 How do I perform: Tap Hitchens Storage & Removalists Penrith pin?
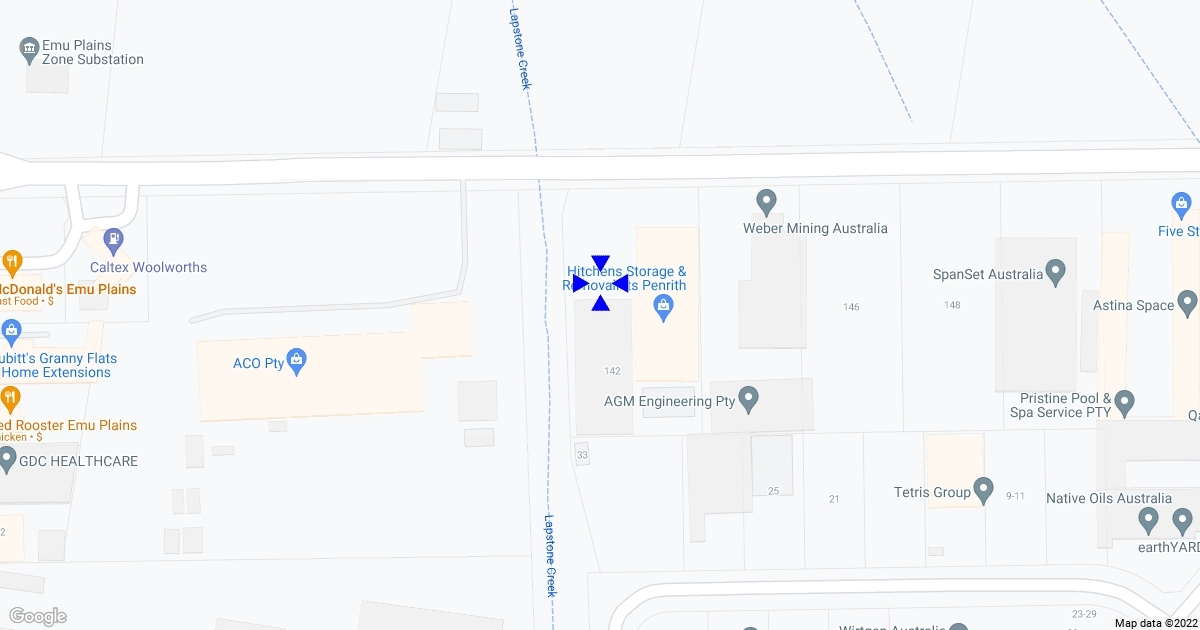click(x=662, y=314)
